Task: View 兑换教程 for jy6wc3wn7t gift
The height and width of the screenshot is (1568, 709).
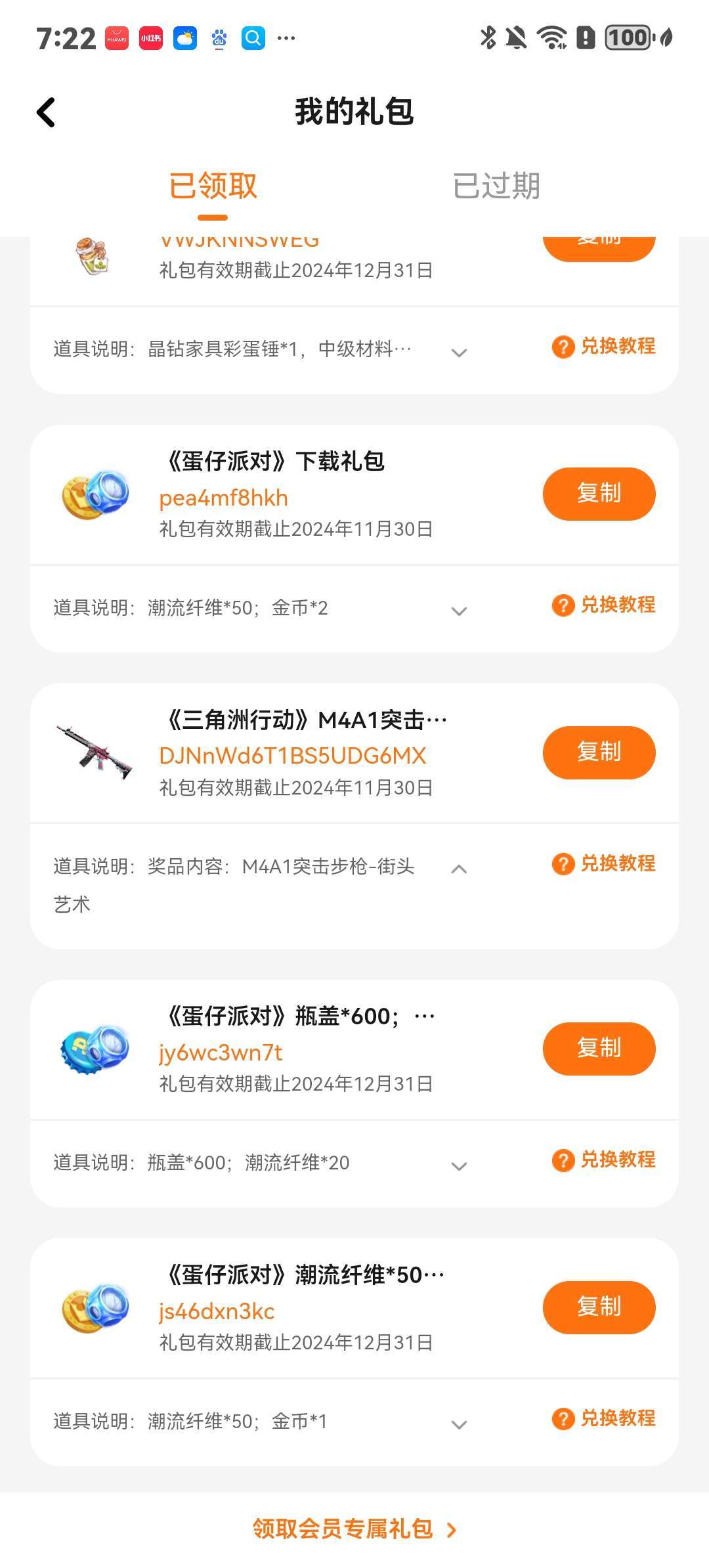Action: pyautogui.click(x=604, y=1160)
